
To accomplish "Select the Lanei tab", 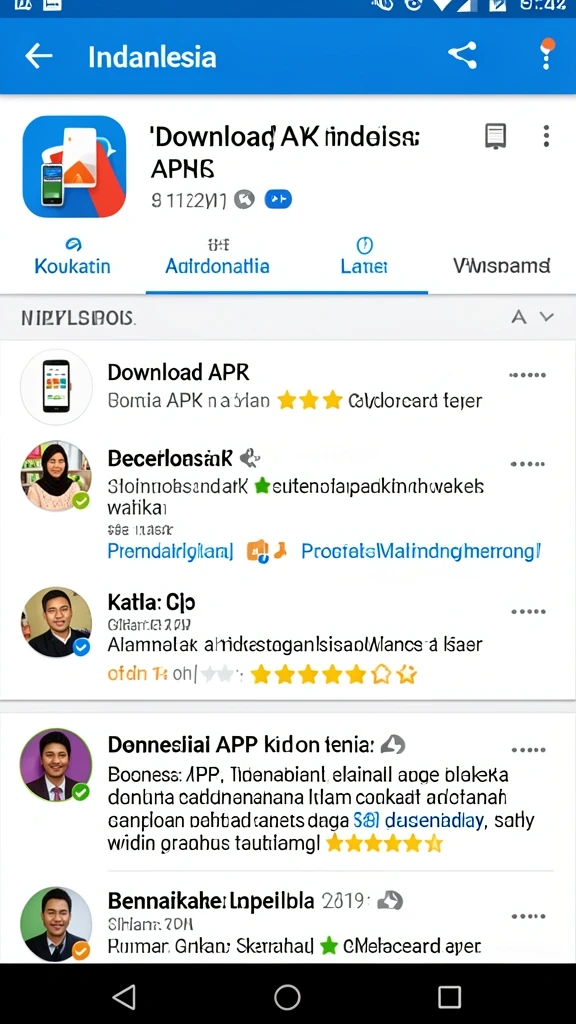I will [x=364, y=257].
